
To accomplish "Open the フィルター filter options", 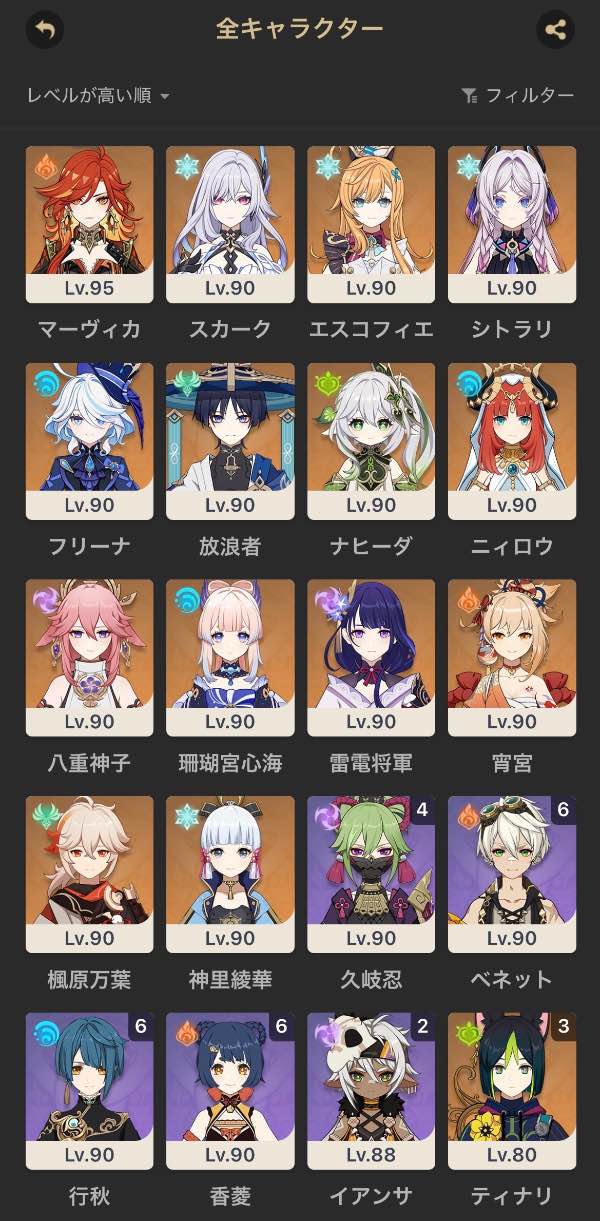I will point(517,96).
